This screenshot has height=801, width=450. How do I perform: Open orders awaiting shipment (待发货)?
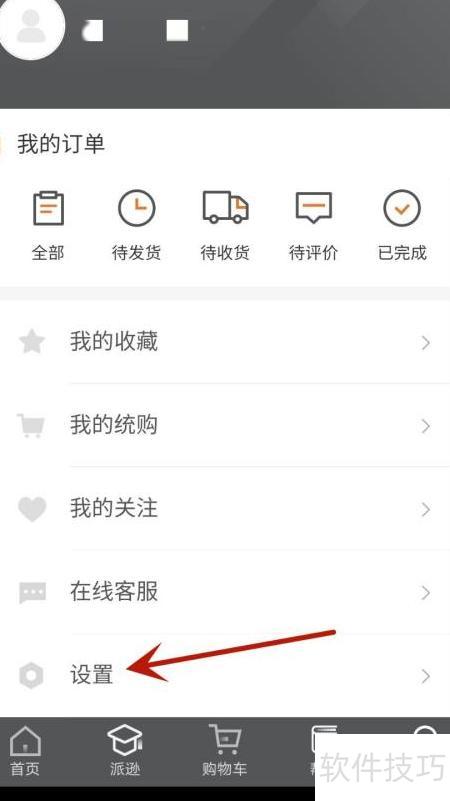coord(136,225)
